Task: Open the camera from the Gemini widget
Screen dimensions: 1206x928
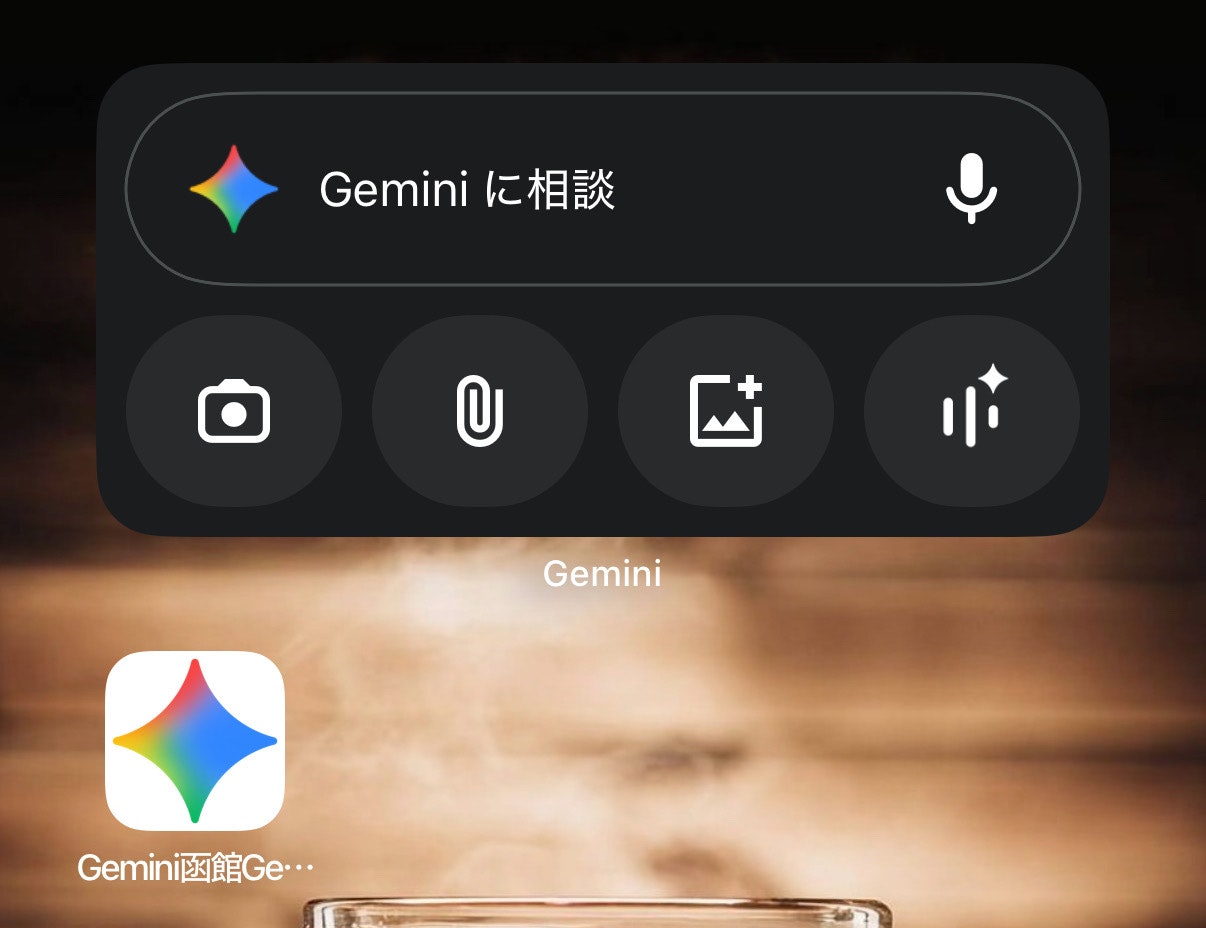Action: click(234, 410)
